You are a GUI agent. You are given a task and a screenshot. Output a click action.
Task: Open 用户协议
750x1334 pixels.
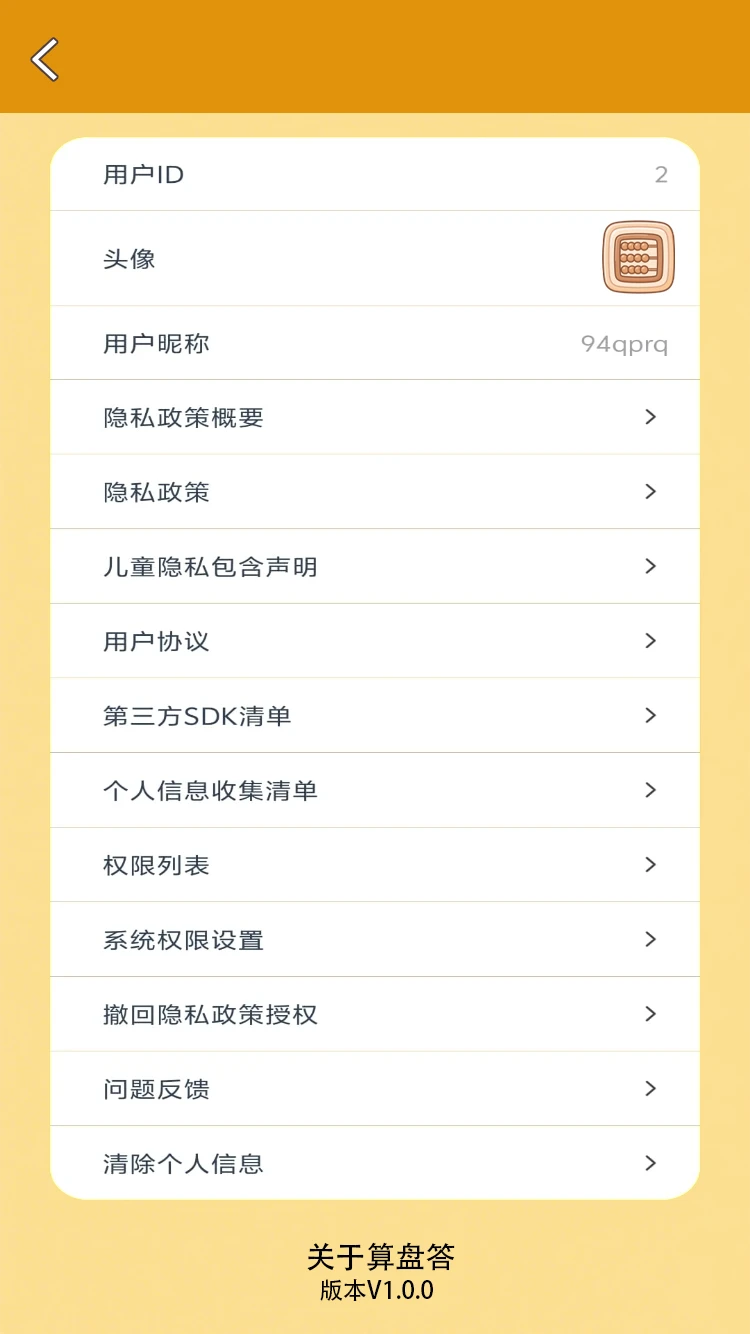375,641
